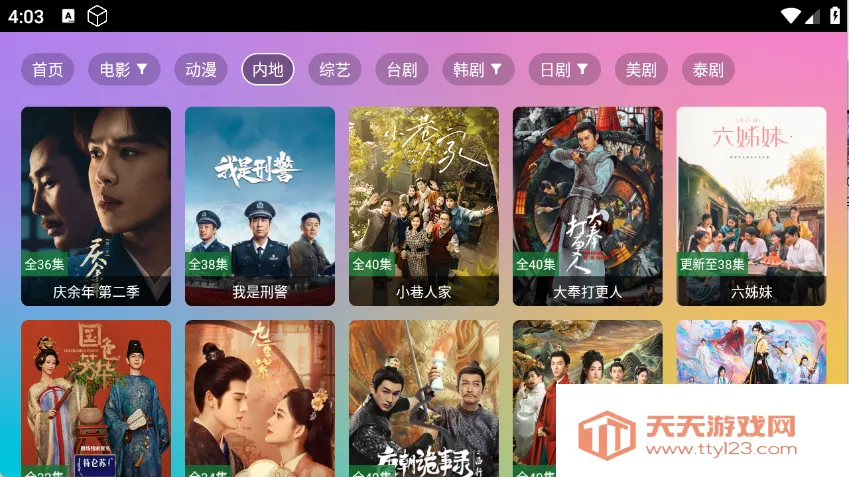This screenshot has width=849, height=477.
Task: Open the 电影 filter tab
Action: pyautogui.click(x=124, y=69)
